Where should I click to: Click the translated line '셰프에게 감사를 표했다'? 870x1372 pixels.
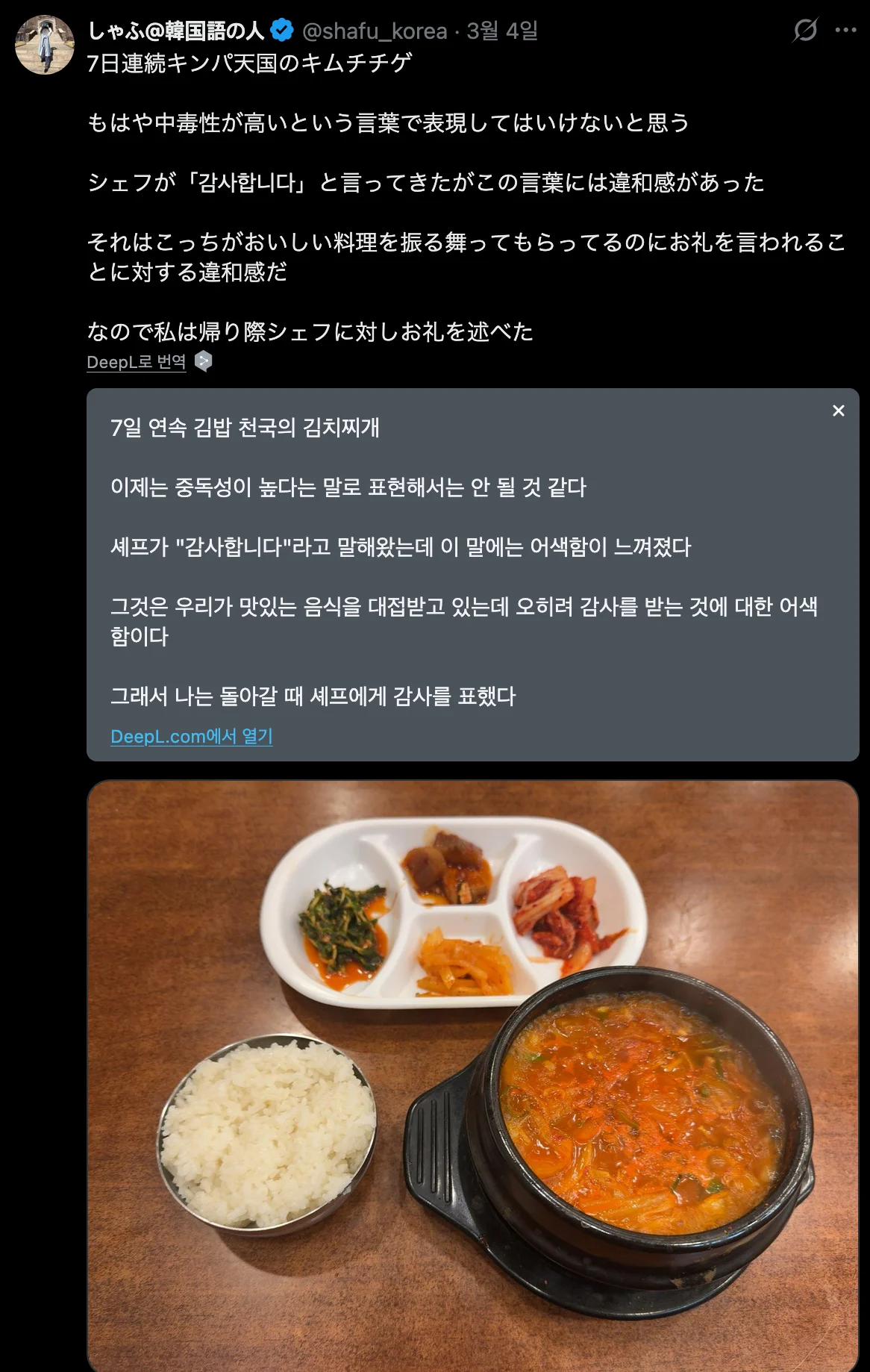click(317, 695)
